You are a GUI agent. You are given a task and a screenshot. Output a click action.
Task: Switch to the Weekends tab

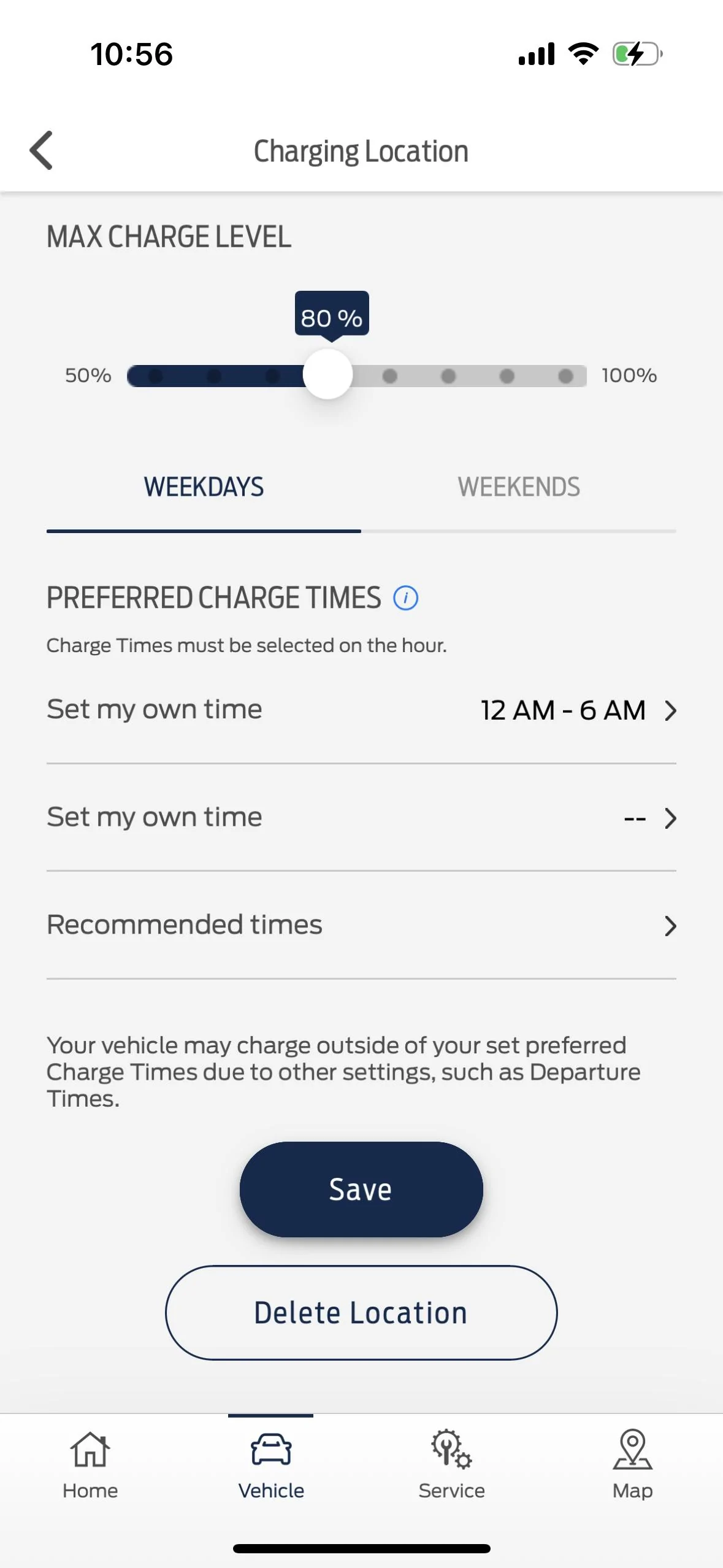(x=518, y=488)
